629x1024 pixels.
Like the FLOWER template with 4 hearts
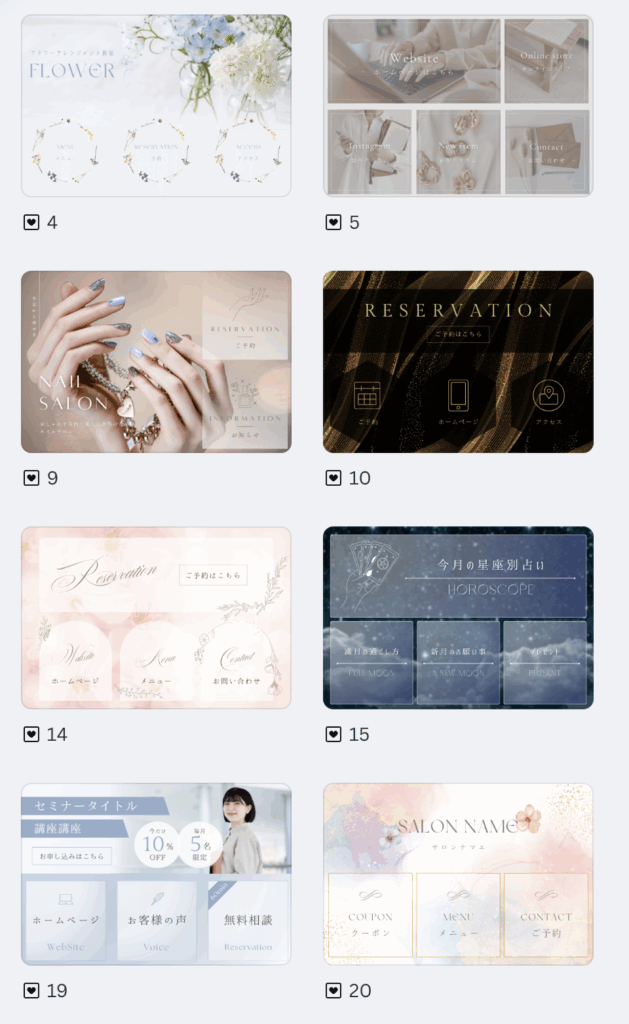[31, 222]
